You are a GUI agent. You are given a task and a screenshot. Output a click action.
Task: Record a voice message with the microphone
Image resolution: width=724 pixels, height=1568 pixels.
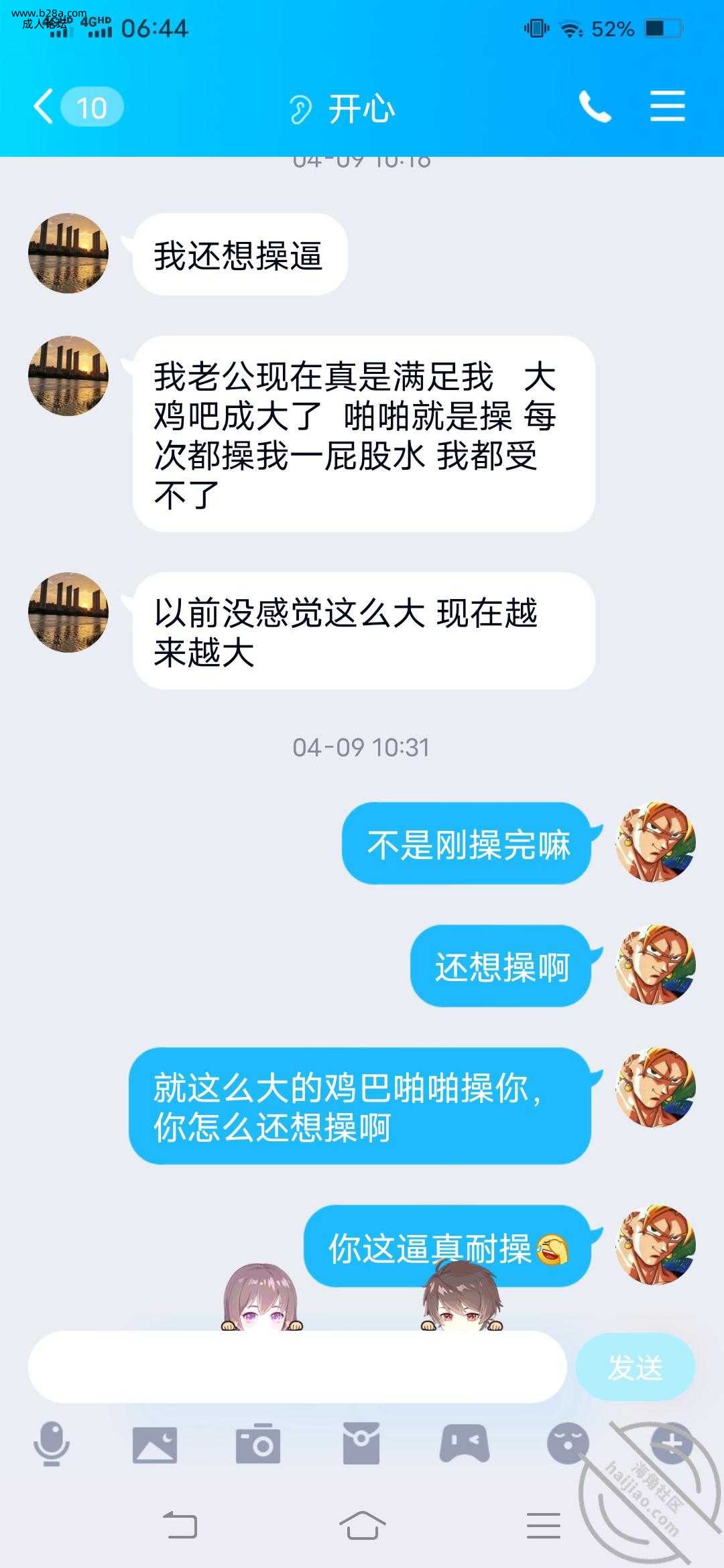52,1444
